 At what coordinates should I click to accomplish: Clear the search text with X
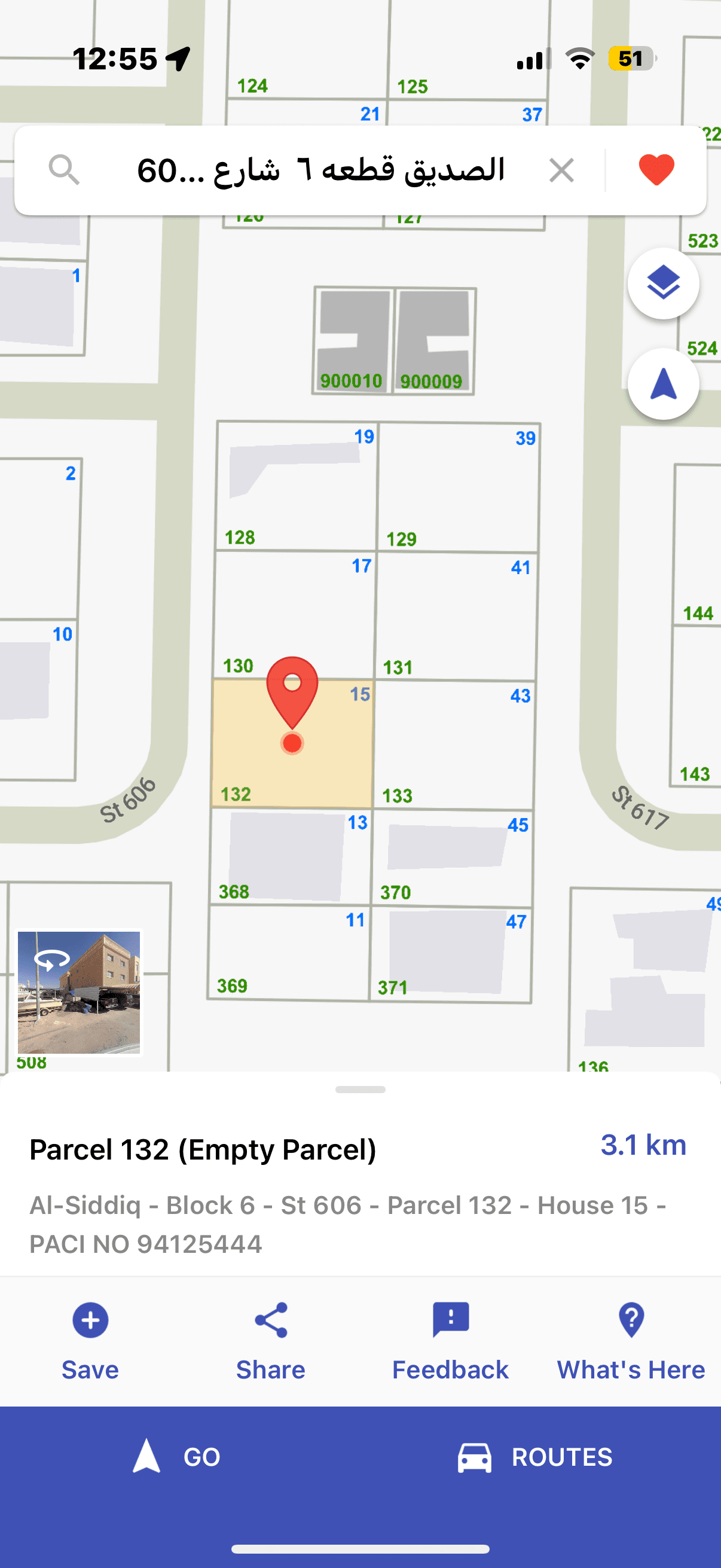(x=561, y=170)
